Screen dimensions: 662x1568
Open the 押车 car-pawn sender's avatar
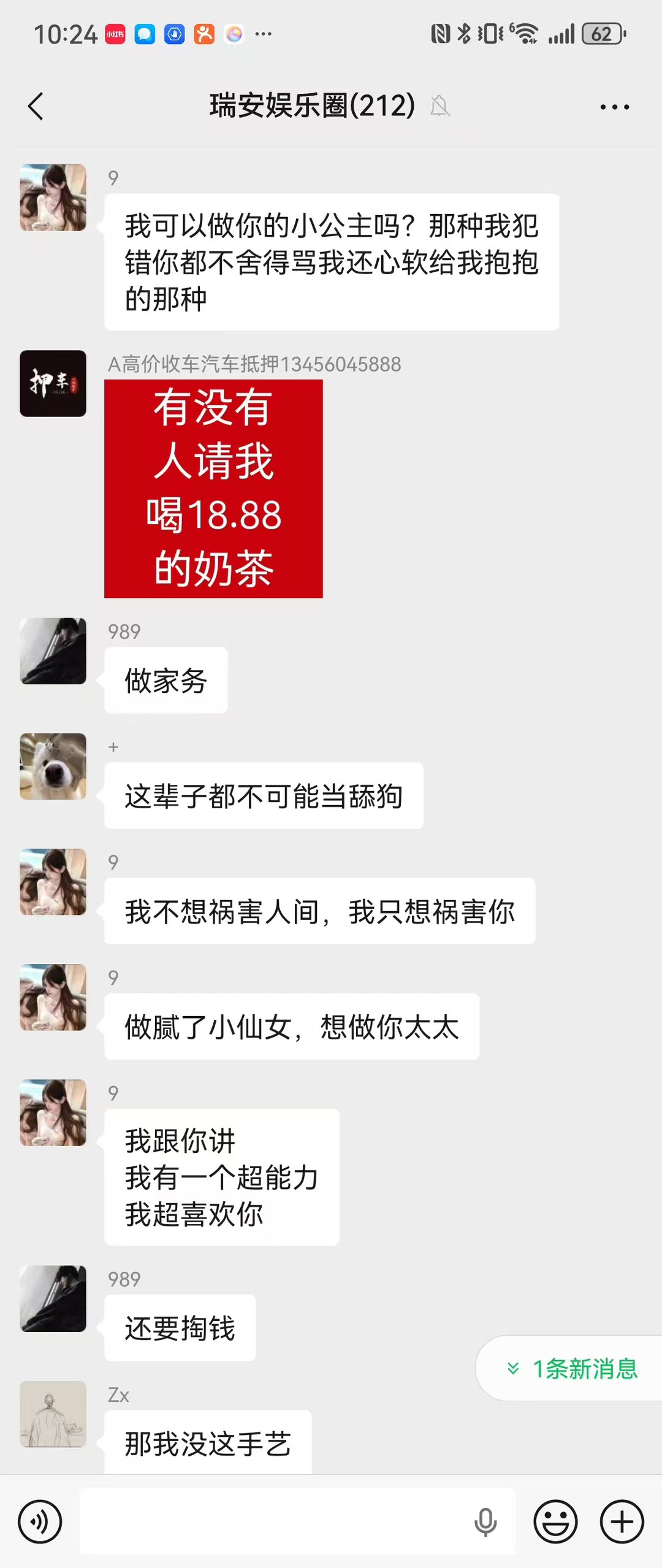point(53,383)
